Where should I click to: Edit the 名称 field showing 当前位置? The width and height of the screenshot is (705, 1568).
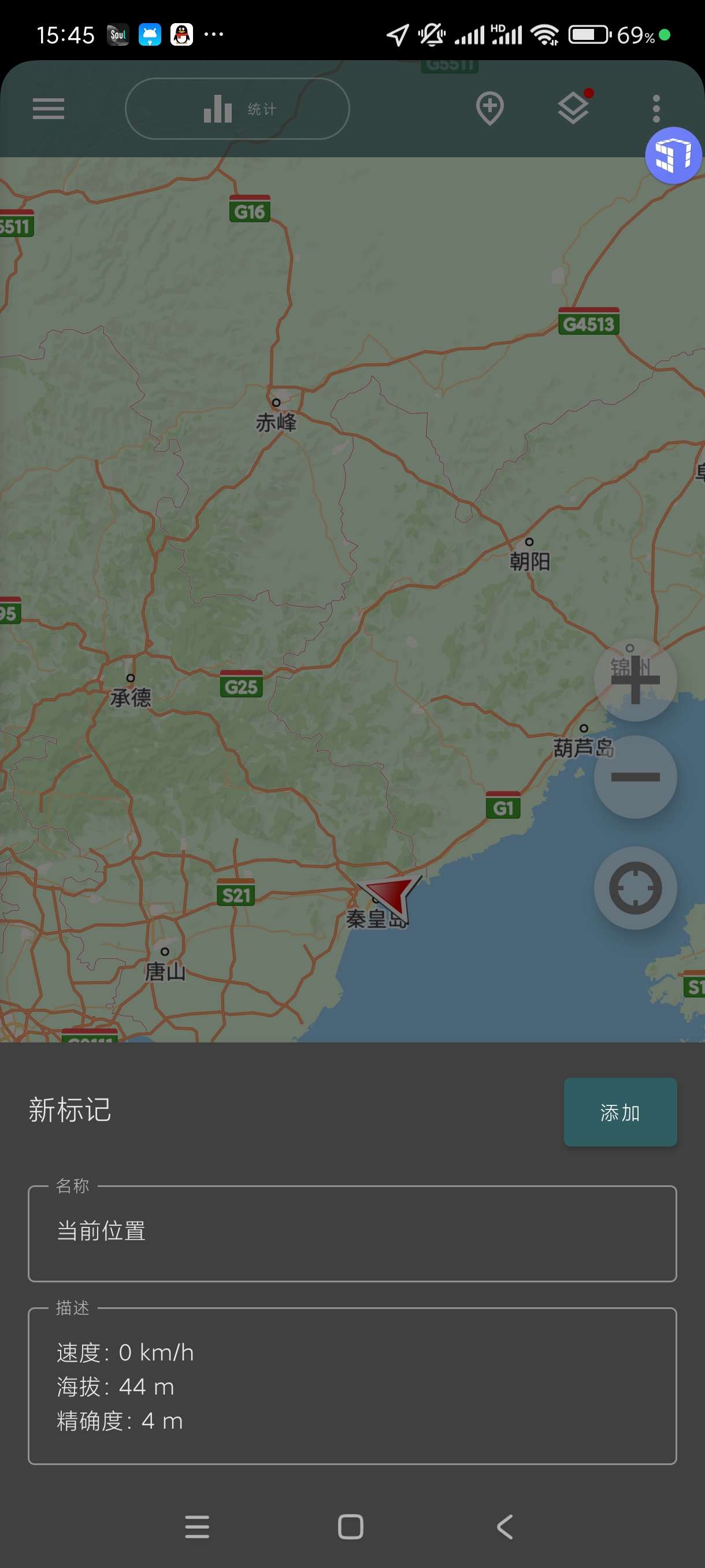tap(351, 1233)
